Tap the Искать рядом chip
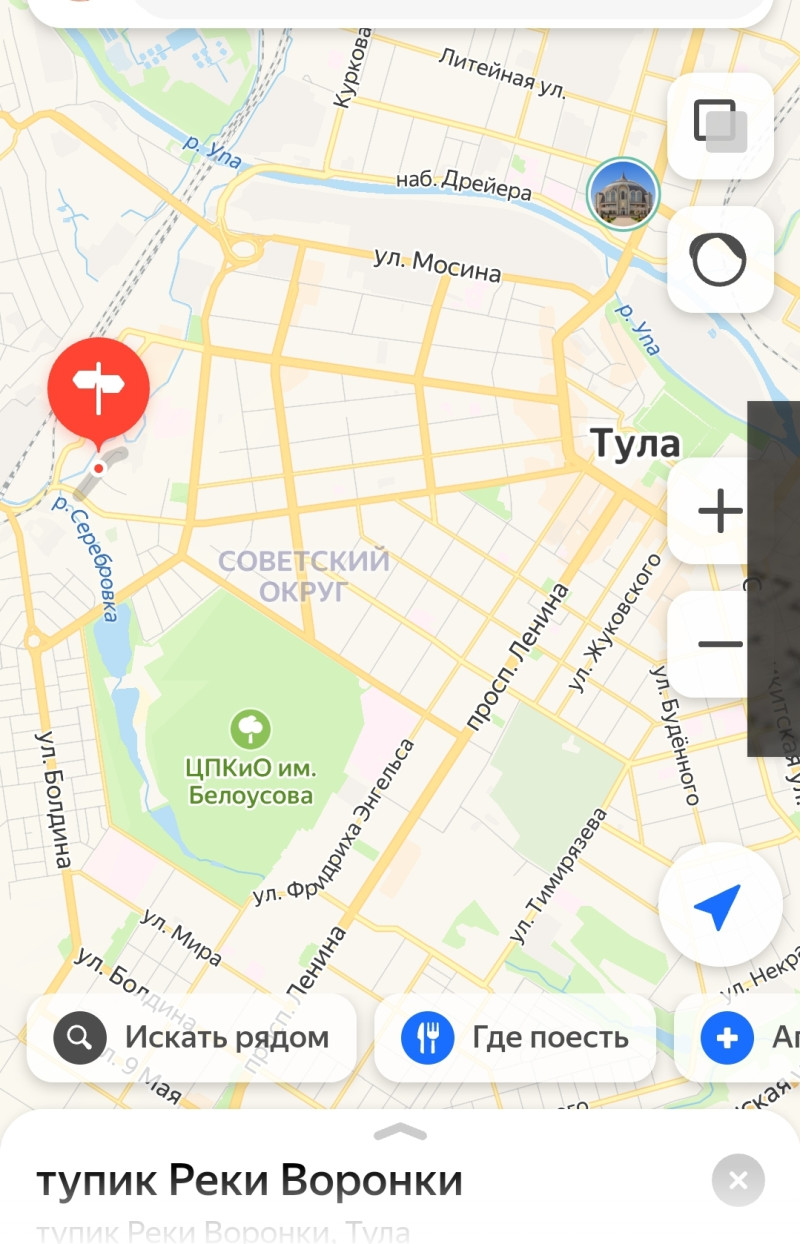Image resolution: width=800 pixels, height=1244 pixels. point(192,1038)
